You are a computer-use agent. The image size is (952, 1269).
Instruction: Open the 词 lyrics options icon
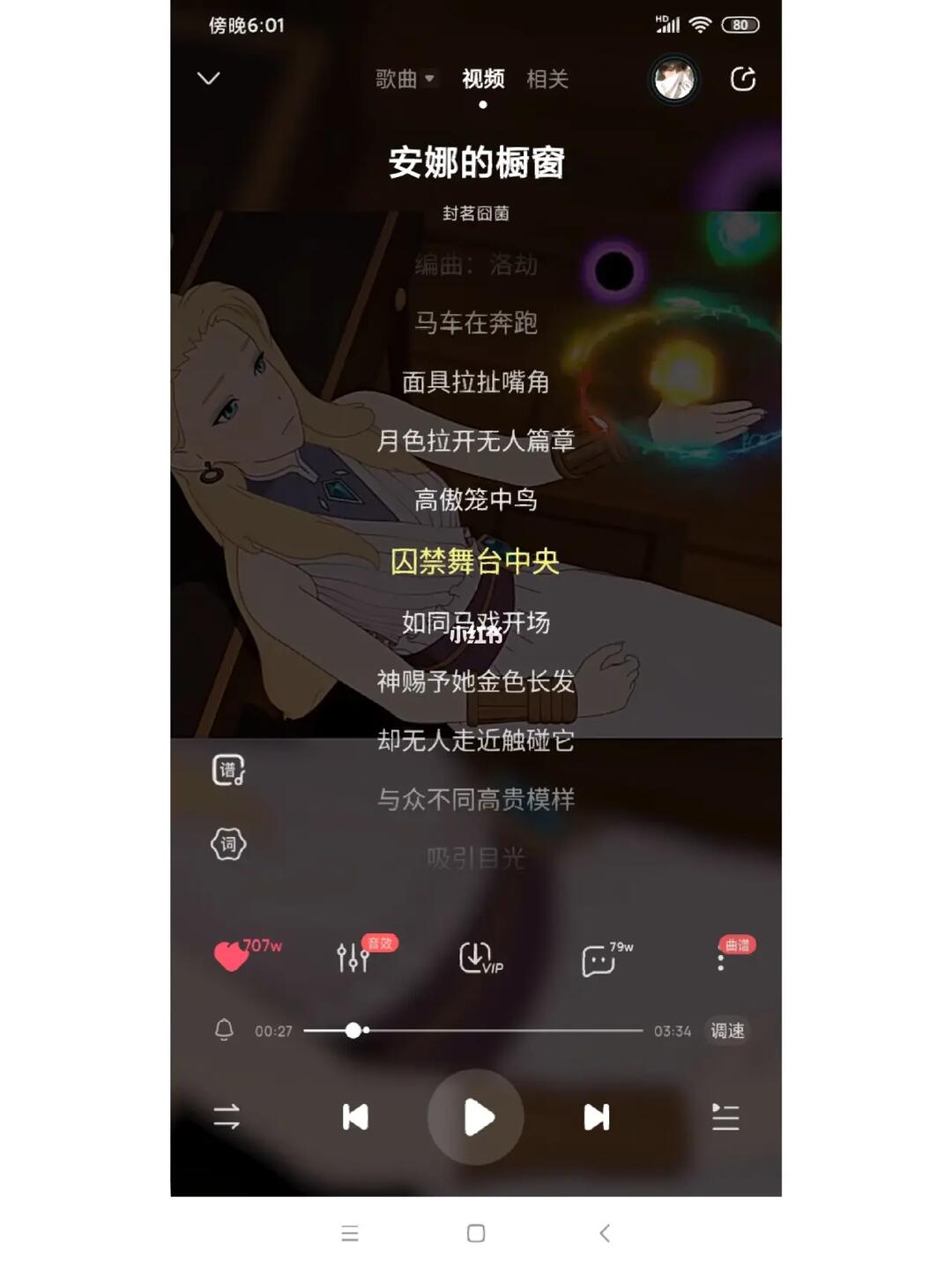228,844
